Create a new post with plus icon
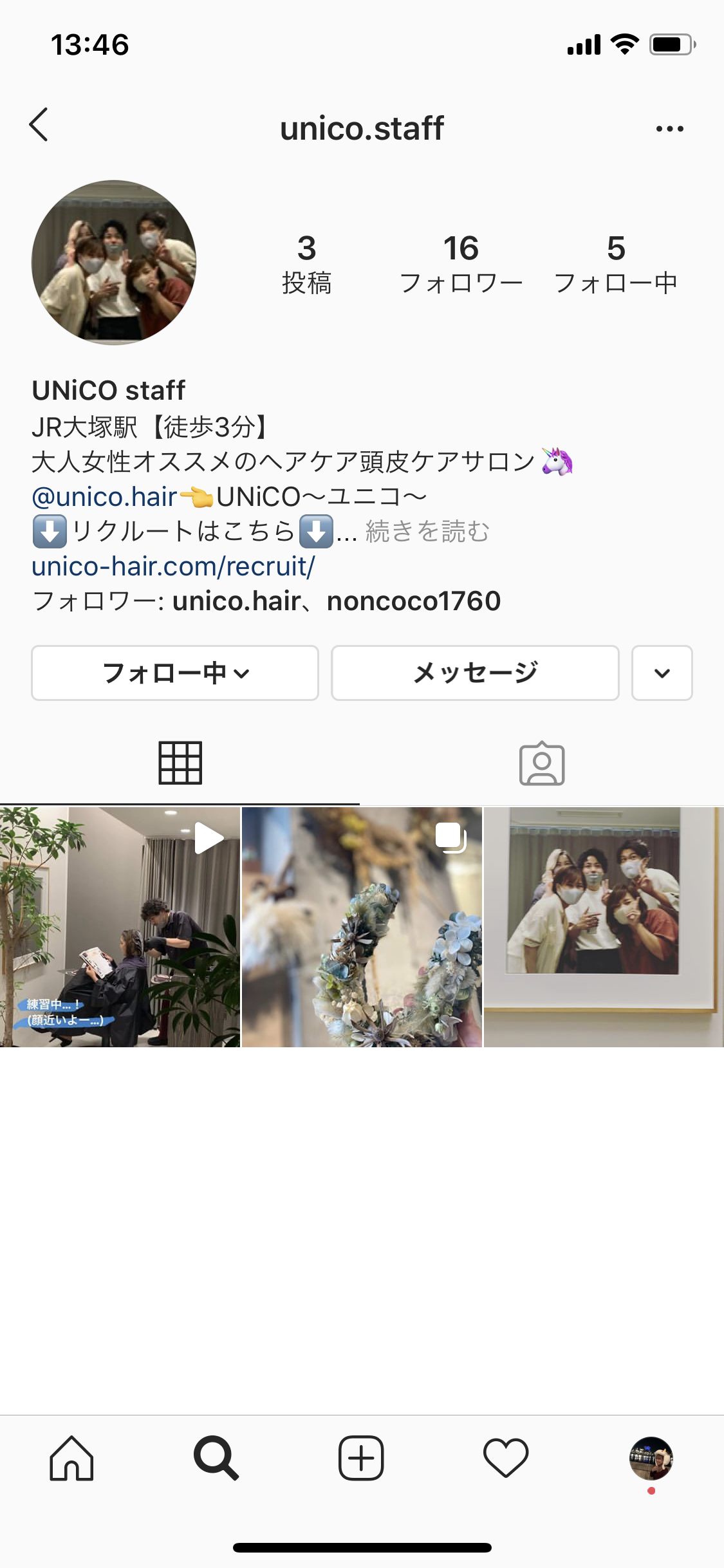724x1568 pixels. [361, 1459]
